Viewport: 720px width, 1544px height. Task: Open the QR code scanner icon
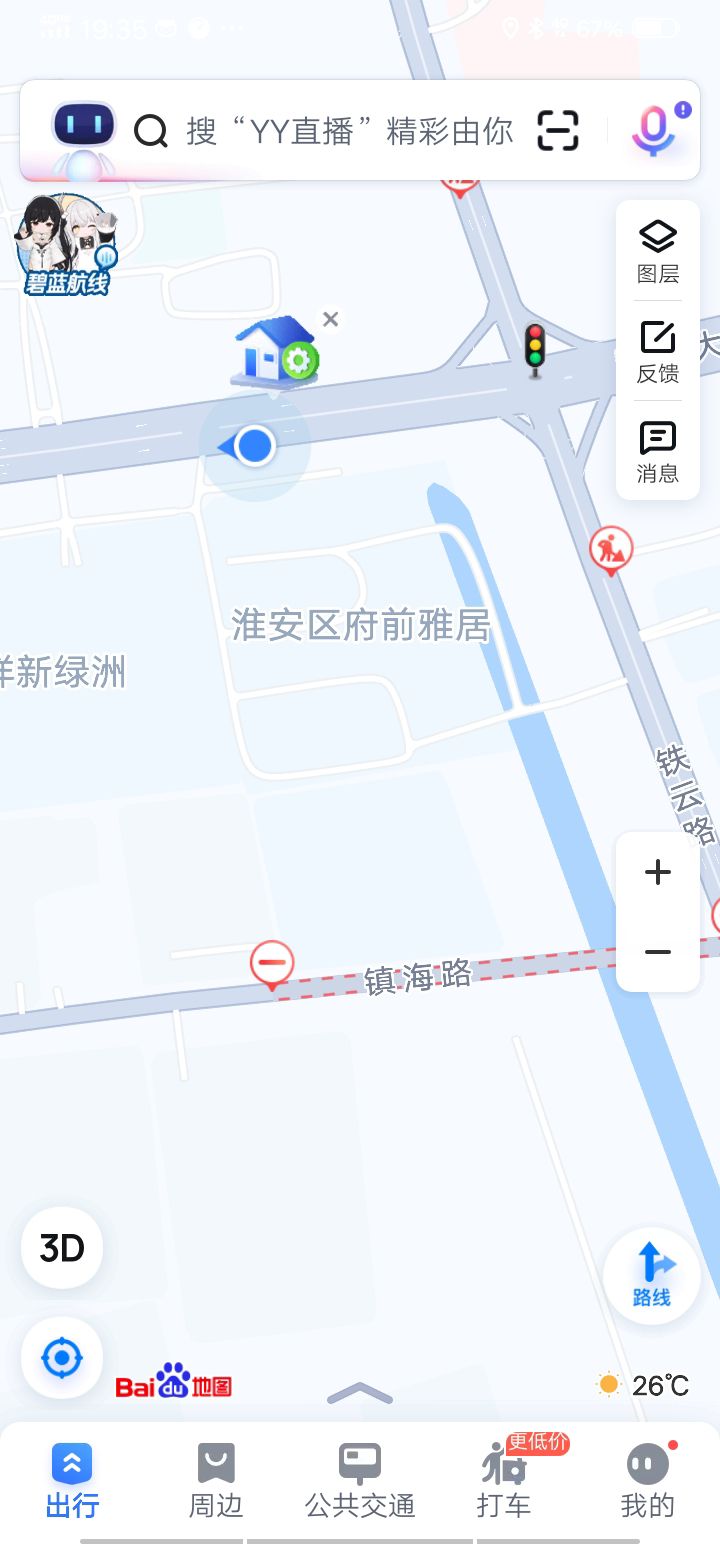click(x=558, y=131)
